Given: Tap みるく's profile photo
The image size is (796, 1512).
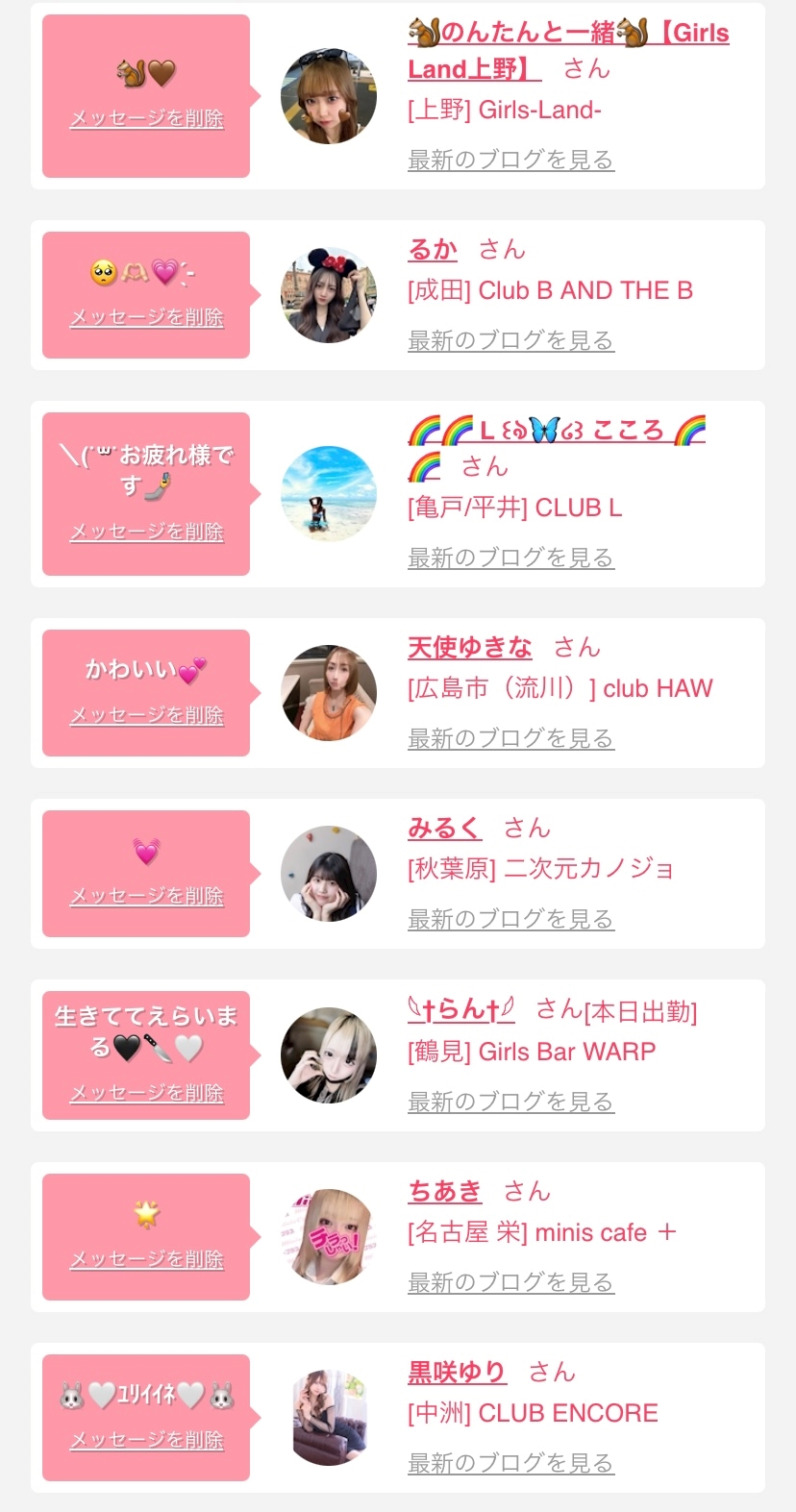Looking at the screenshot, I should point(329,874).
